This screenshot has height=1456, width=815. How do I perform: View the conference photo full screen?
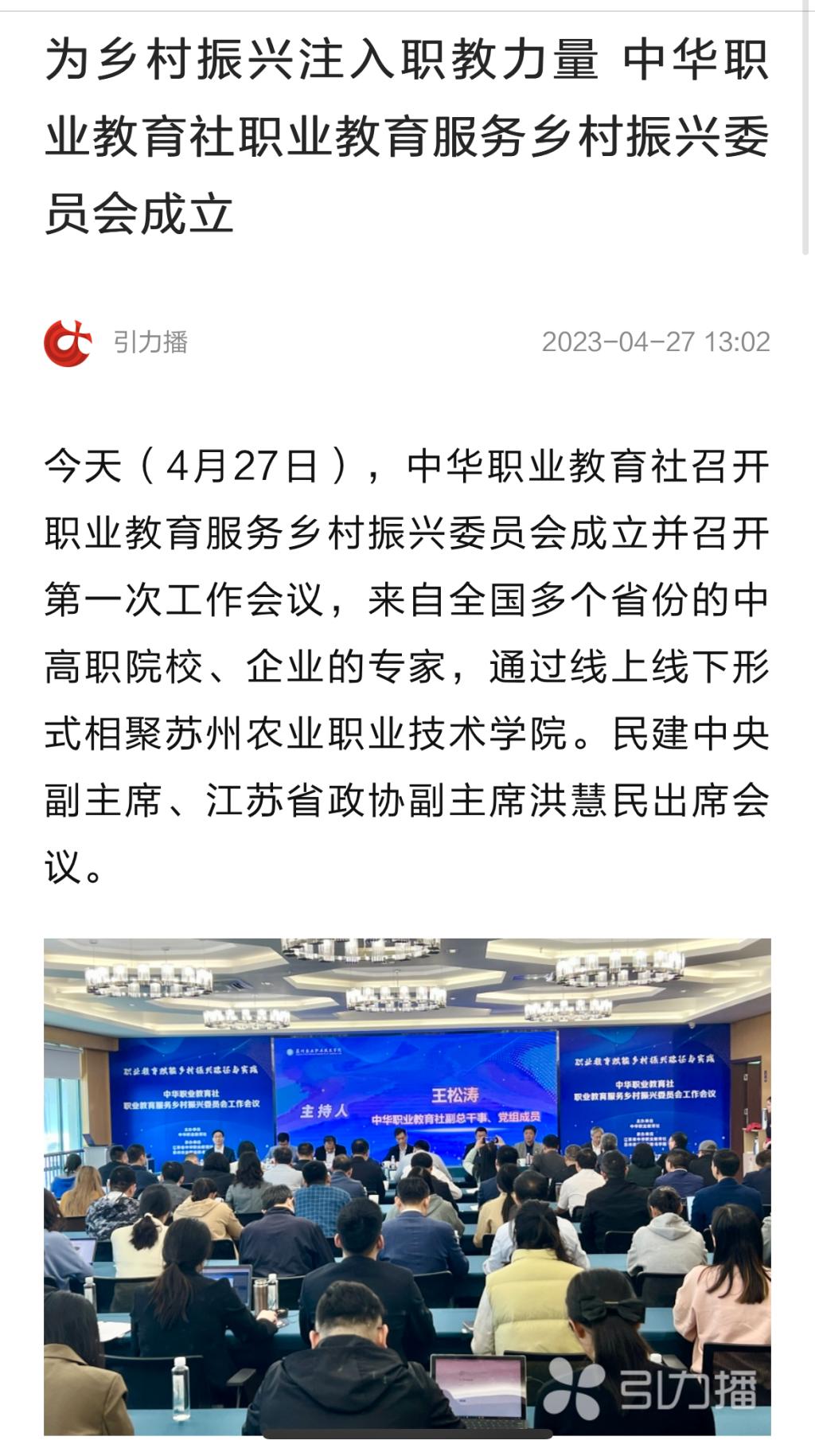coord(407,1187)
